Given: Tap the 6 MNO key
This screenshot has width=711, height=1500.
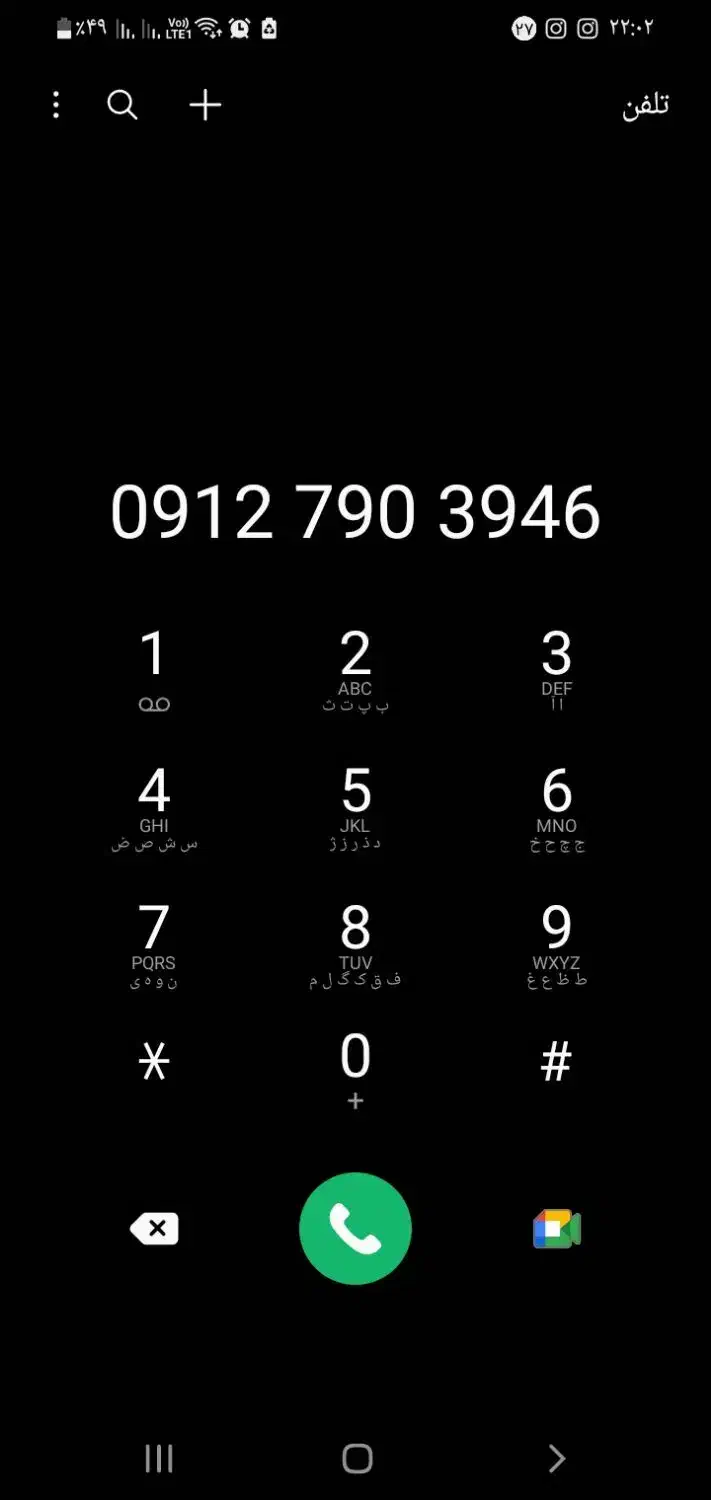Looking at the screenshot, I should click(556, 807).
